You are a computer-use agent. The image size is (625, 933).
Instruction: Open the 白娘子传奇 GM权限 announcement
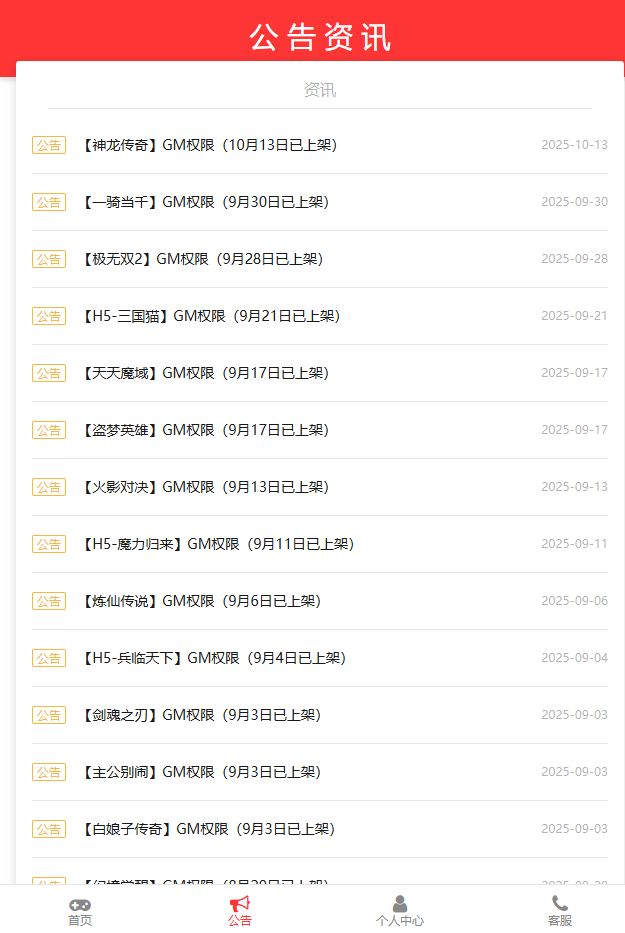pos(207,829)
